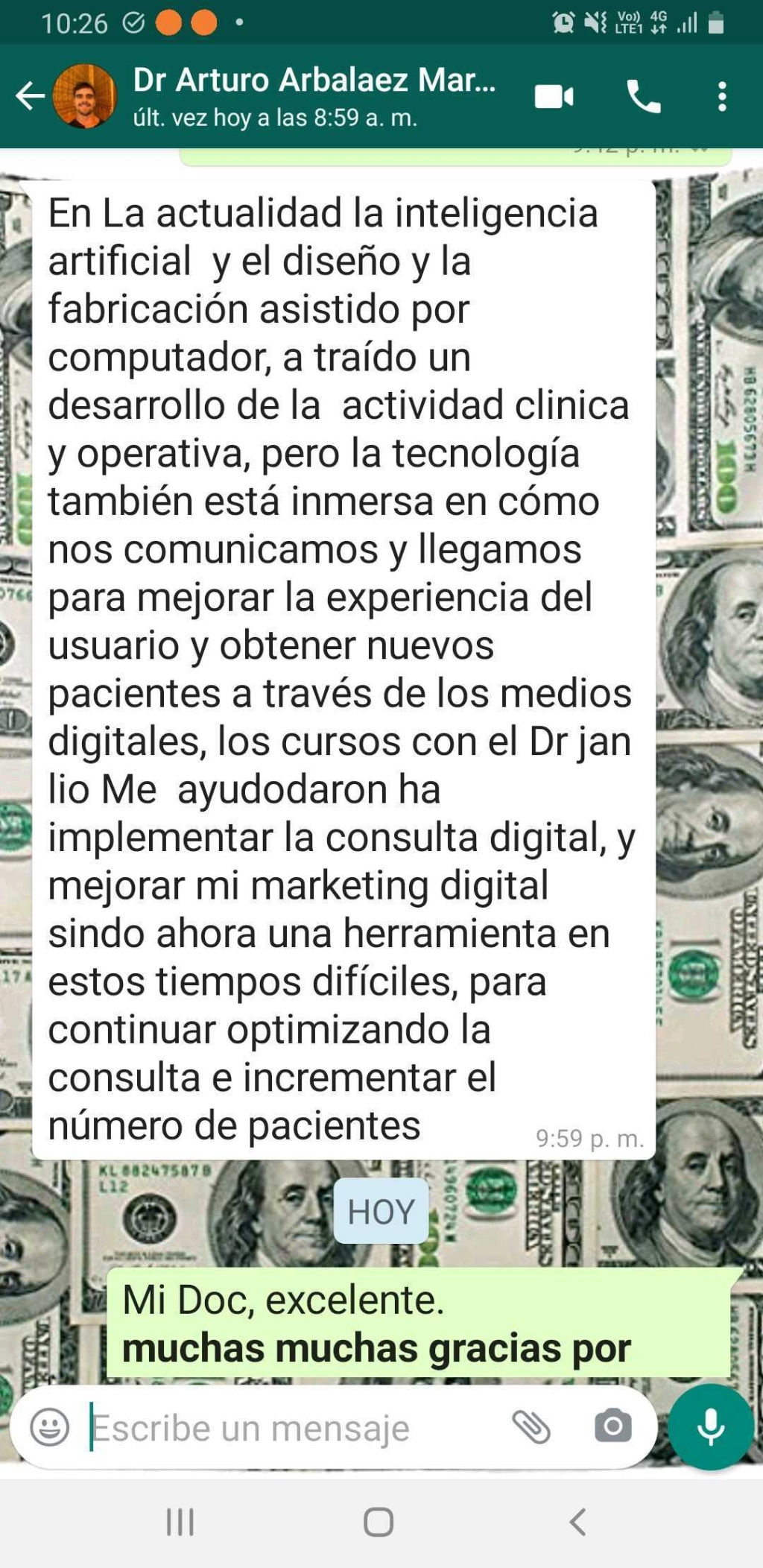Image resolution: width=763 pixels, height=1568 pixels.
Task: Start a voice call with Dr Arturo
Action: point(644,96)
